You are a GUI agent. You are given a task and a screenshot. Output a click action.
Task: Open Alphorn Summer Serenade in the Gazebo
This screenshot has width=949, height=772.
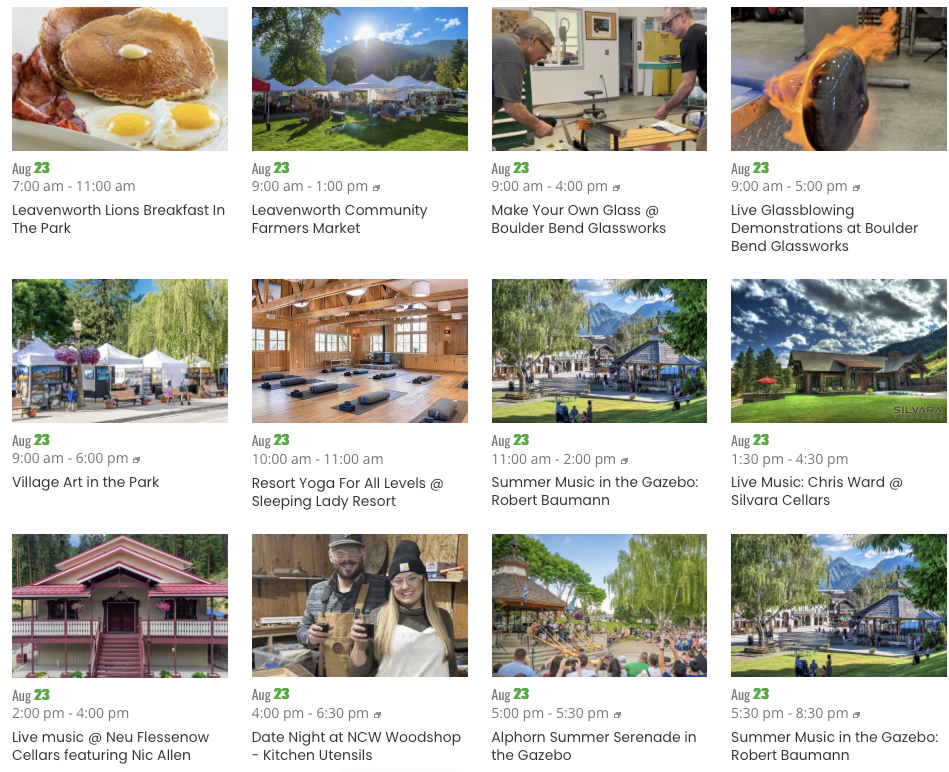593,746
